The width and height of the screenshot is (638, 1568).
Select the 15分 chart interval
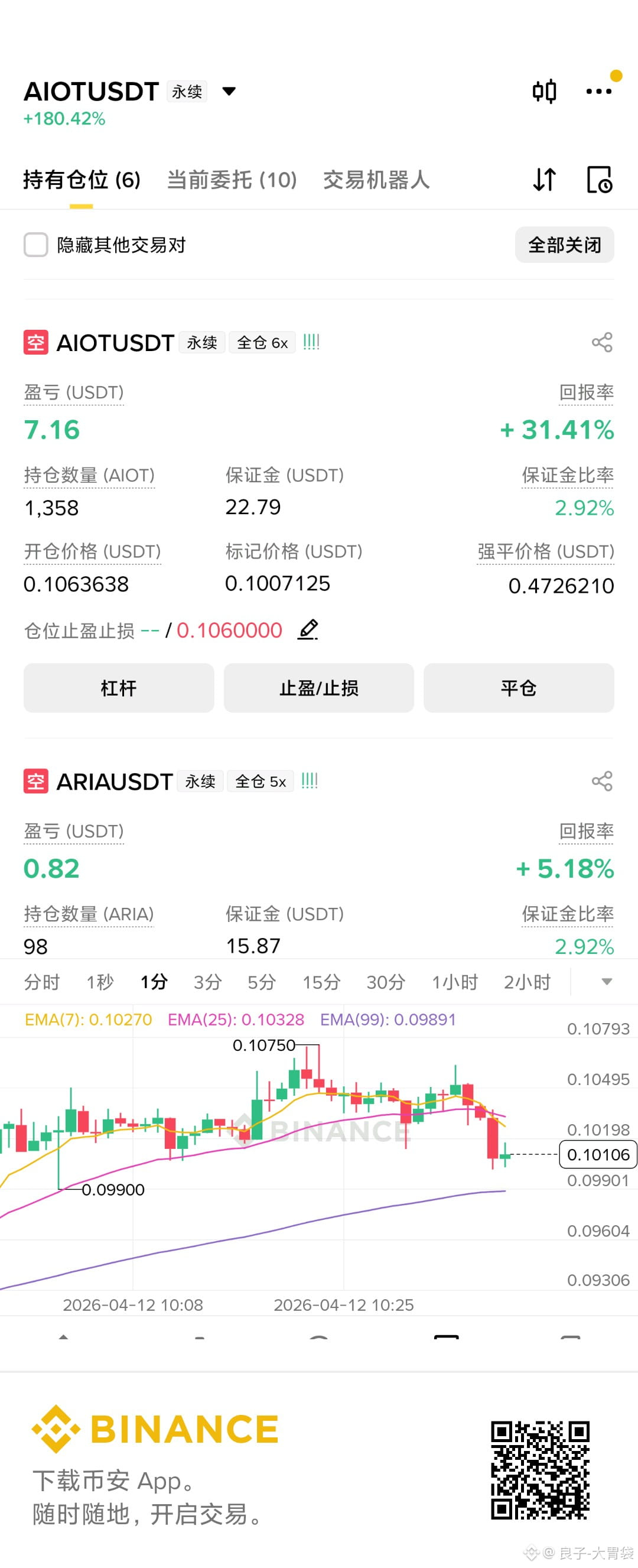(x=321, y=982)
